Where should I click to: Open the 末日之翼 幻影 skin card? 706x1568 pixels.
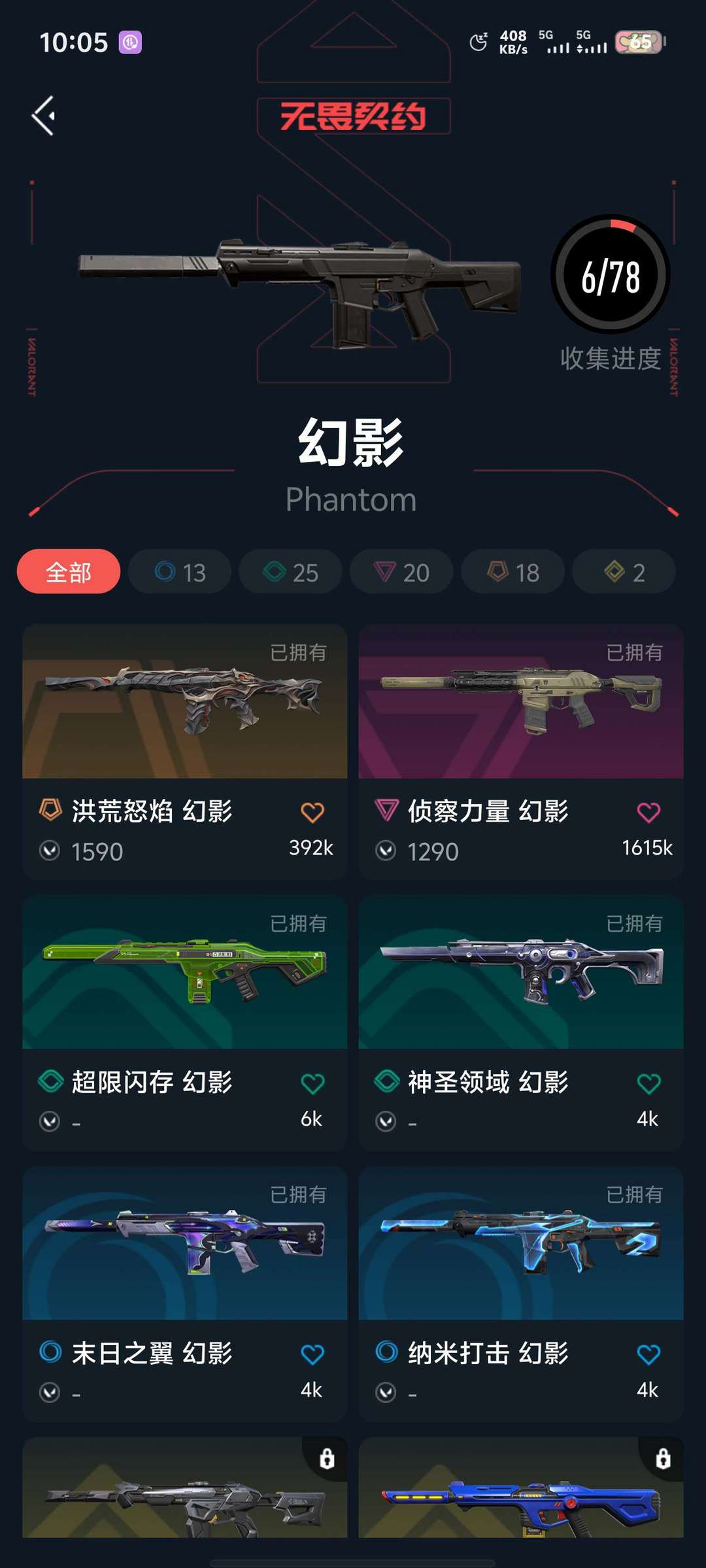click(185, 1294)
